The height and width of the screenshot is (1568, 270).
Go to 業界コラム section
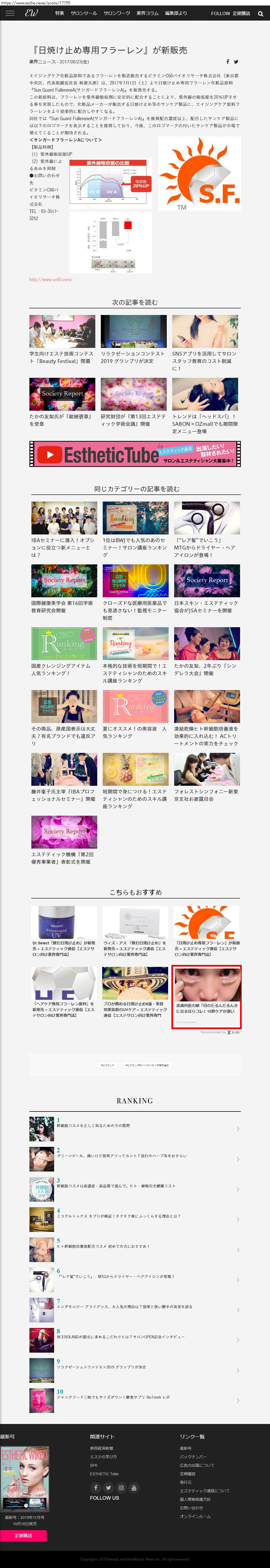pyautogui.click(x=147, y=13)
